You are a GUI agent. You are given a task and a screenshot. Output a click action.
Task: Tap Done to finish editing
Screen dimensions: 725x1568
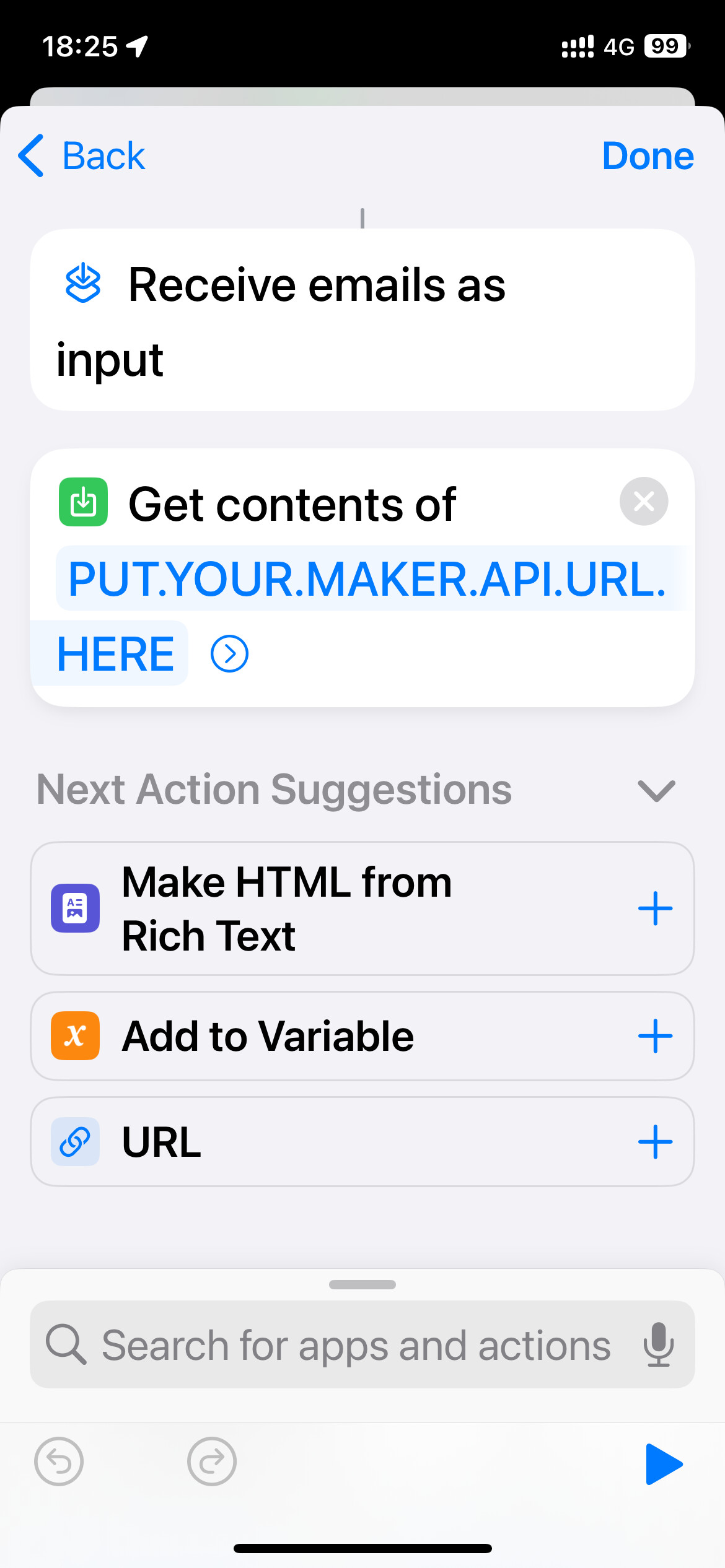click(x=648, y=155)
